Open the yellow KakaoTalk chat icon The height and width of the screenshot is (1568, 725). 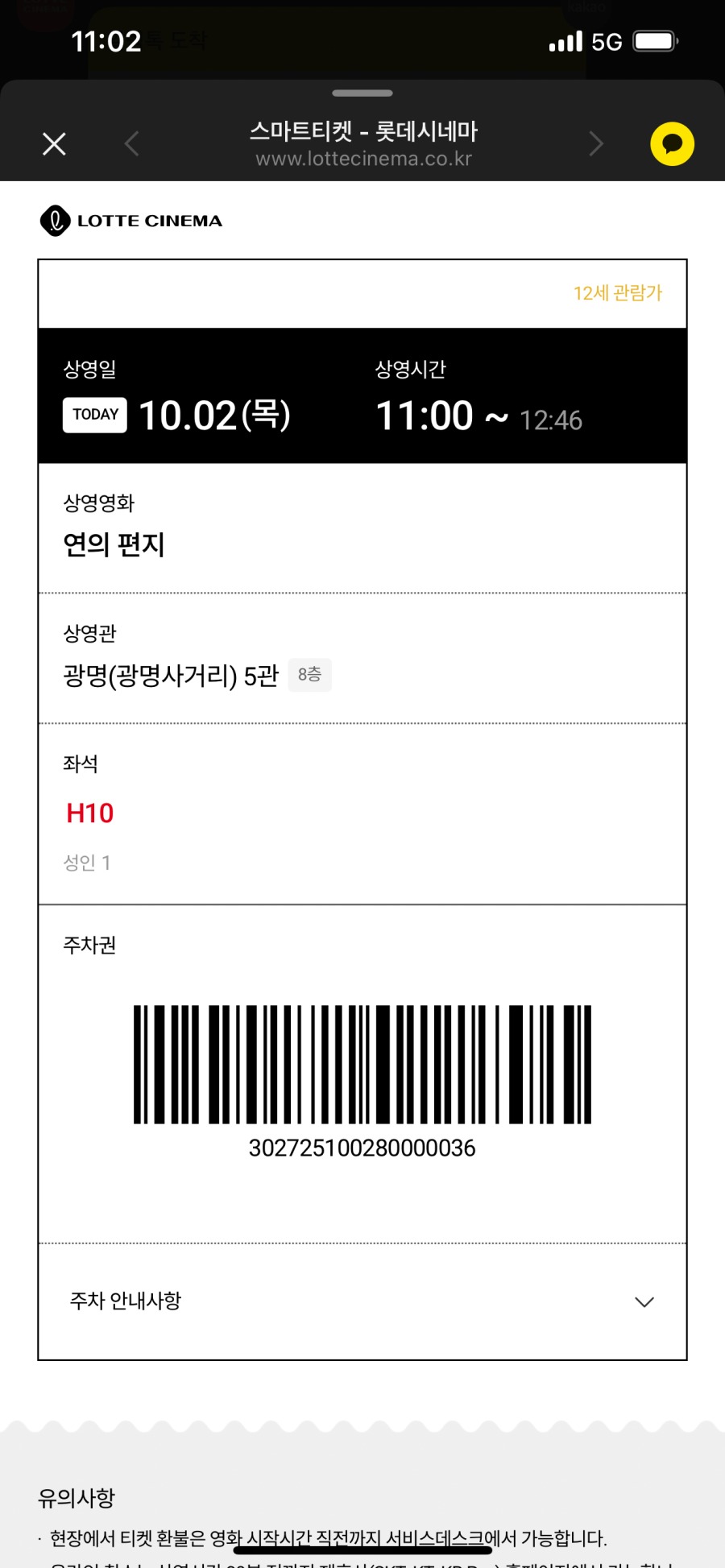click(672, 144)
